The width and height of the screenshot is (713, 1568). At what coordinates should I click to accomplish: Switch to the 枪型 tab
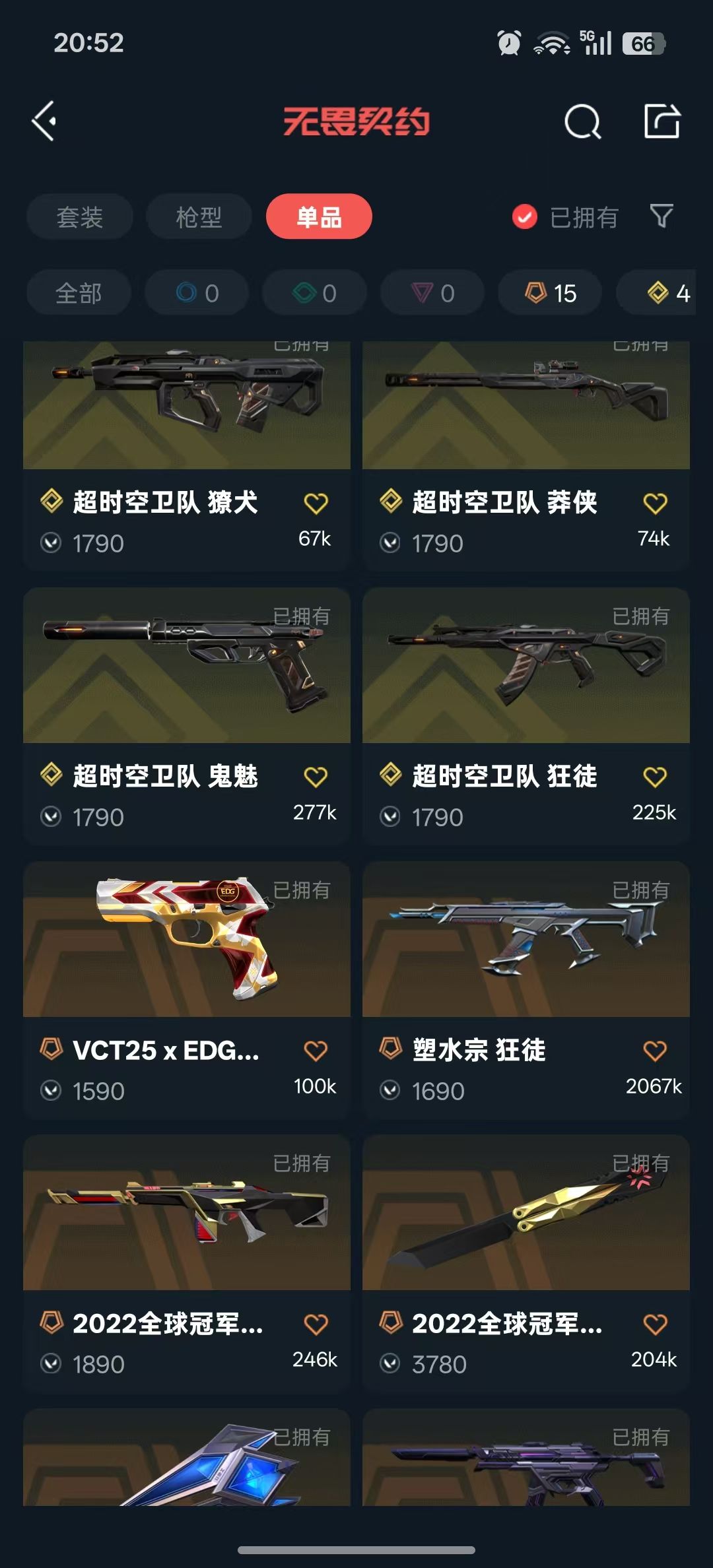tap(199, 216)
